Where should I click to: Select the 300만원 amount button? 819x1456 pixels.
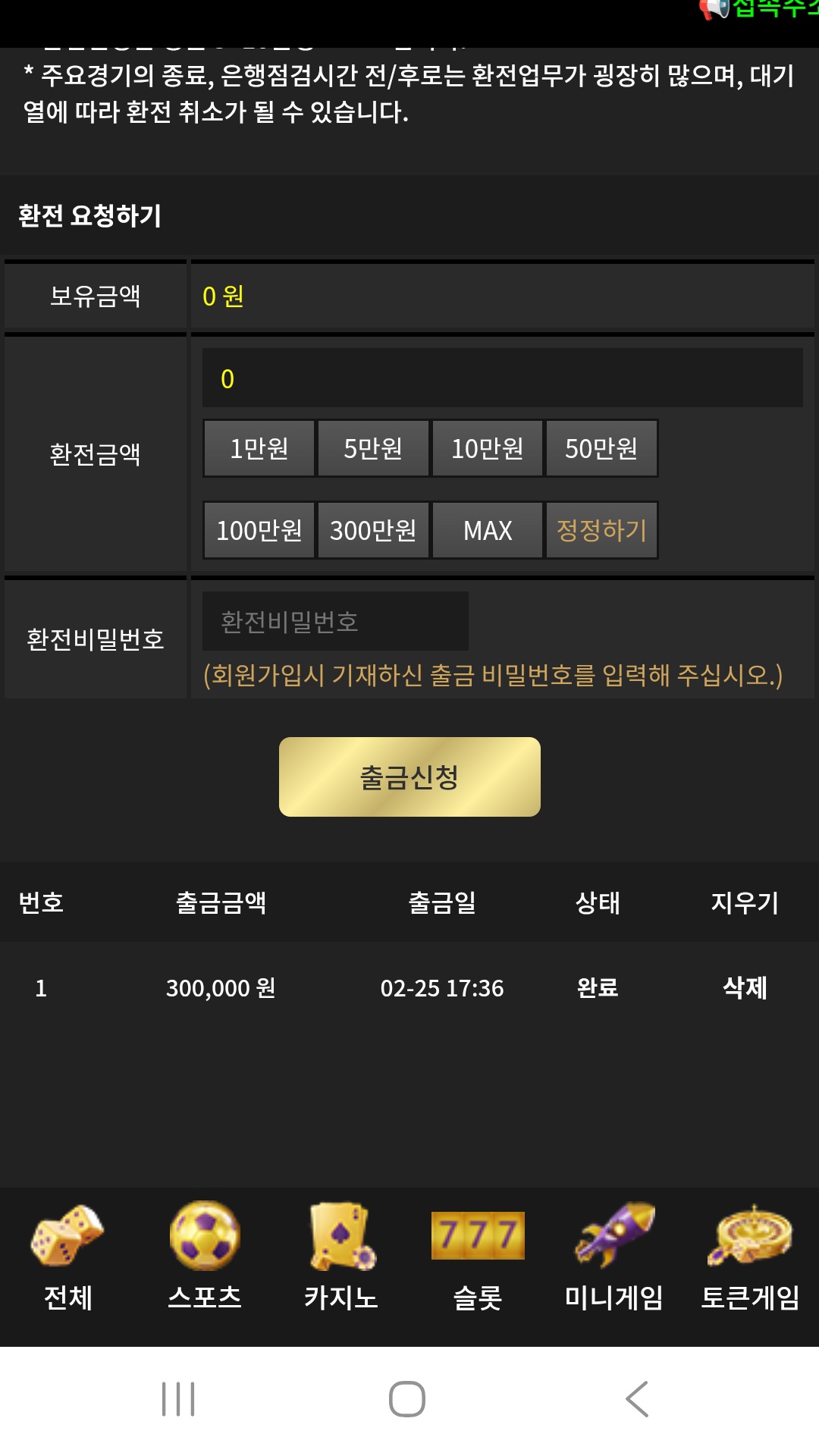pos(373,530)
